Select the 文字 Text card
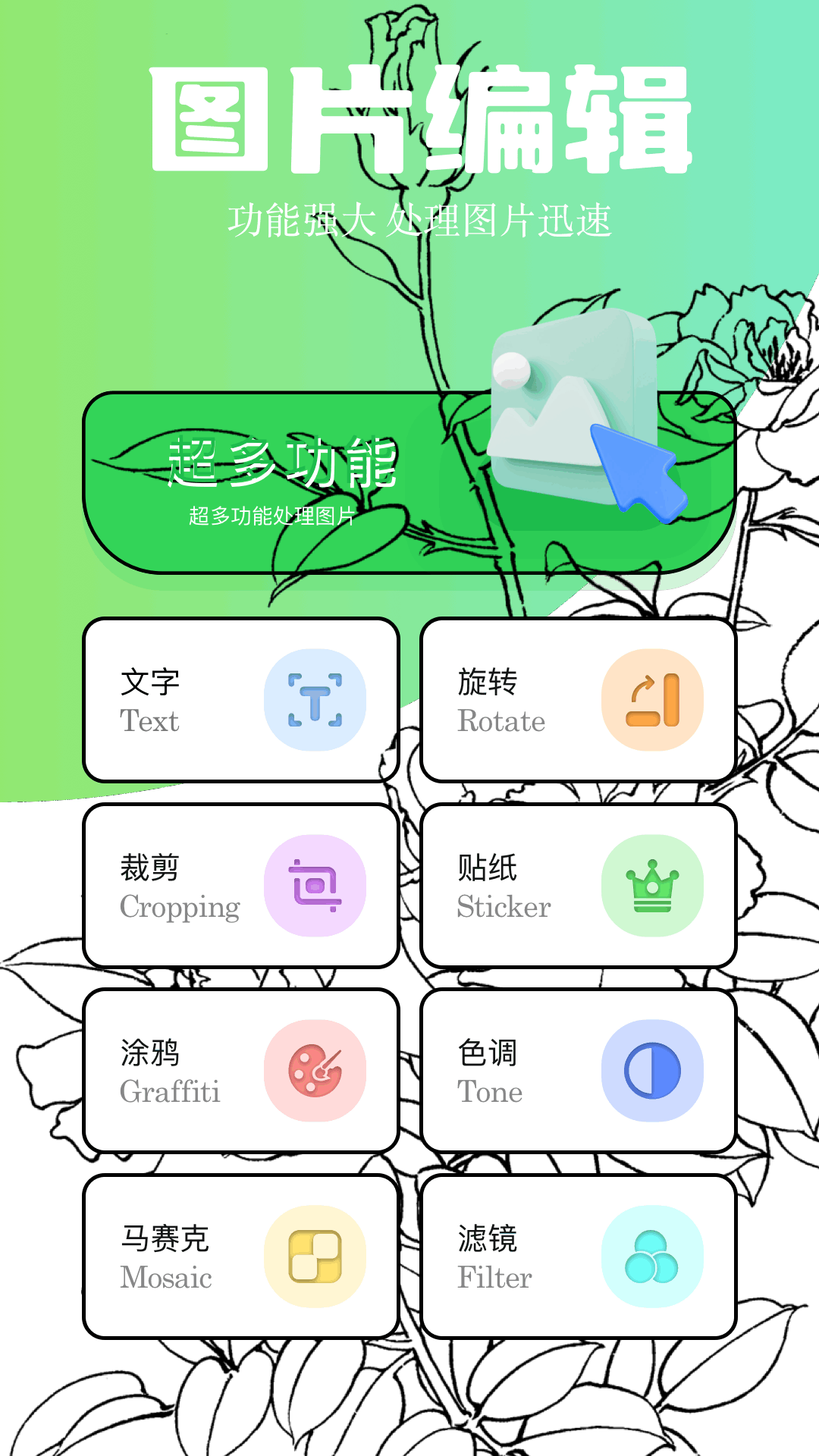This screenshot has width=819, height=1456. [241, 700]
